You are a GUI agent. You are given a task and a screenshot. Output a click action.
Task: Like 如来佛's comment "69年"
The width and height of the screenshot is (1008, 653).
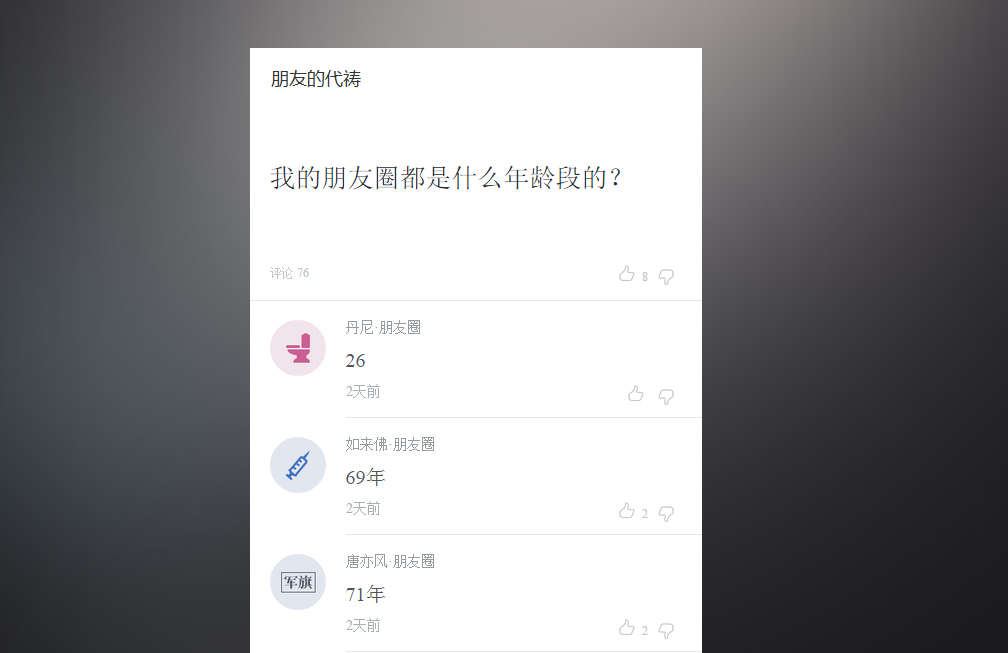tap(627, 511)
